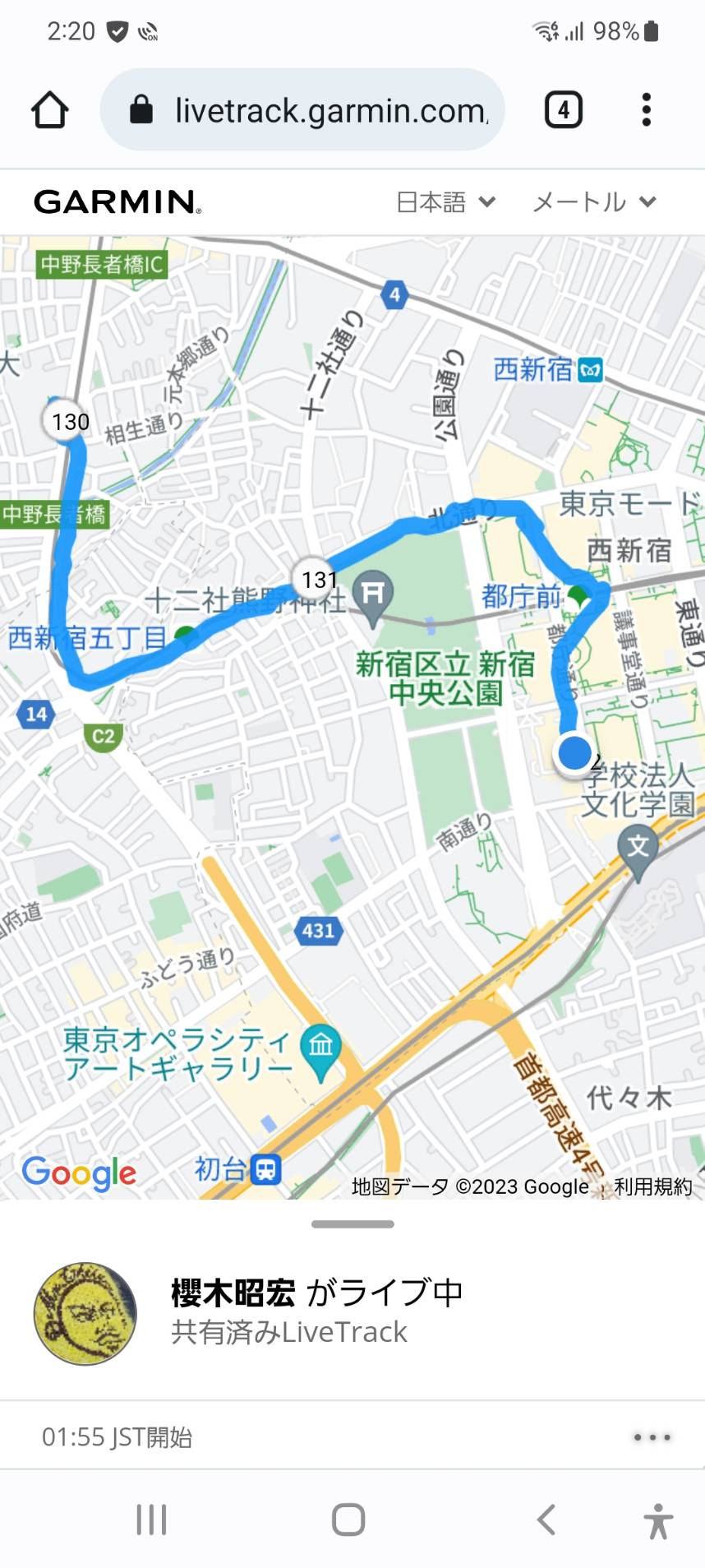
Task: Open the three-dot options beside 01:55 JST開始
Action: [x=652, y=1437]
